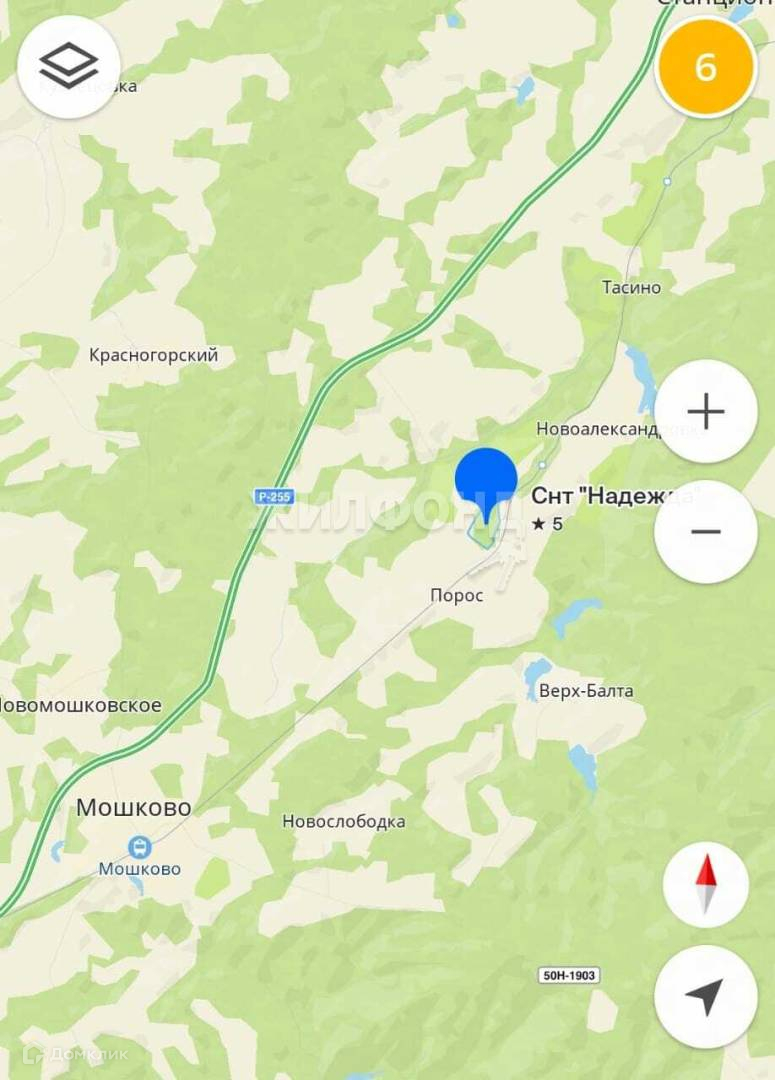Center map on my location arrow
Viewport: 775px width, 1080px height.
705,996
